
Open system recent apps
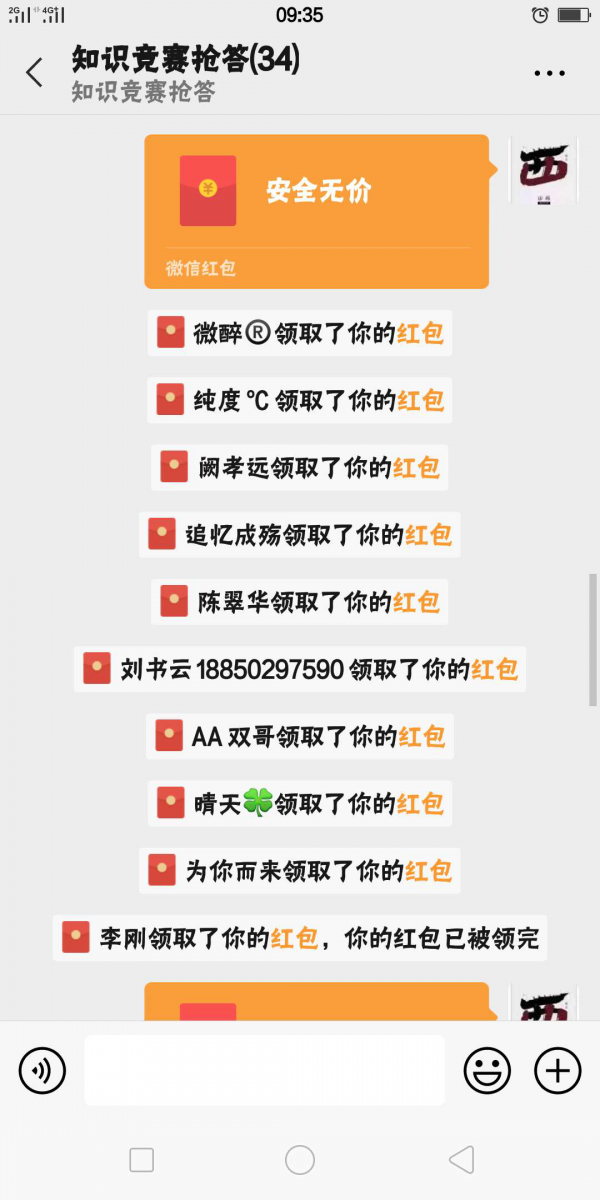point(142,1160)
